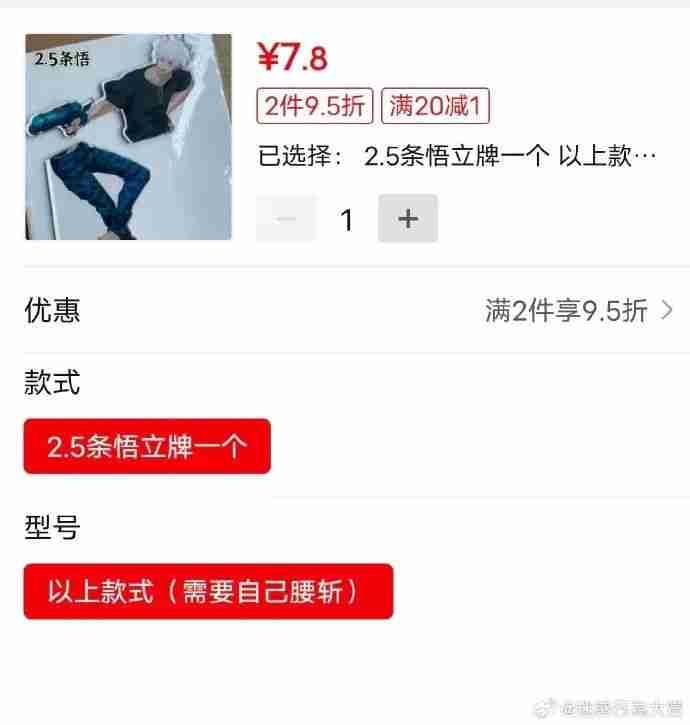Viewport: 690px width, 725px height.
Task: Select the 以上款式（需要自己腰斩） model option
Action: [x=208, y=591]
